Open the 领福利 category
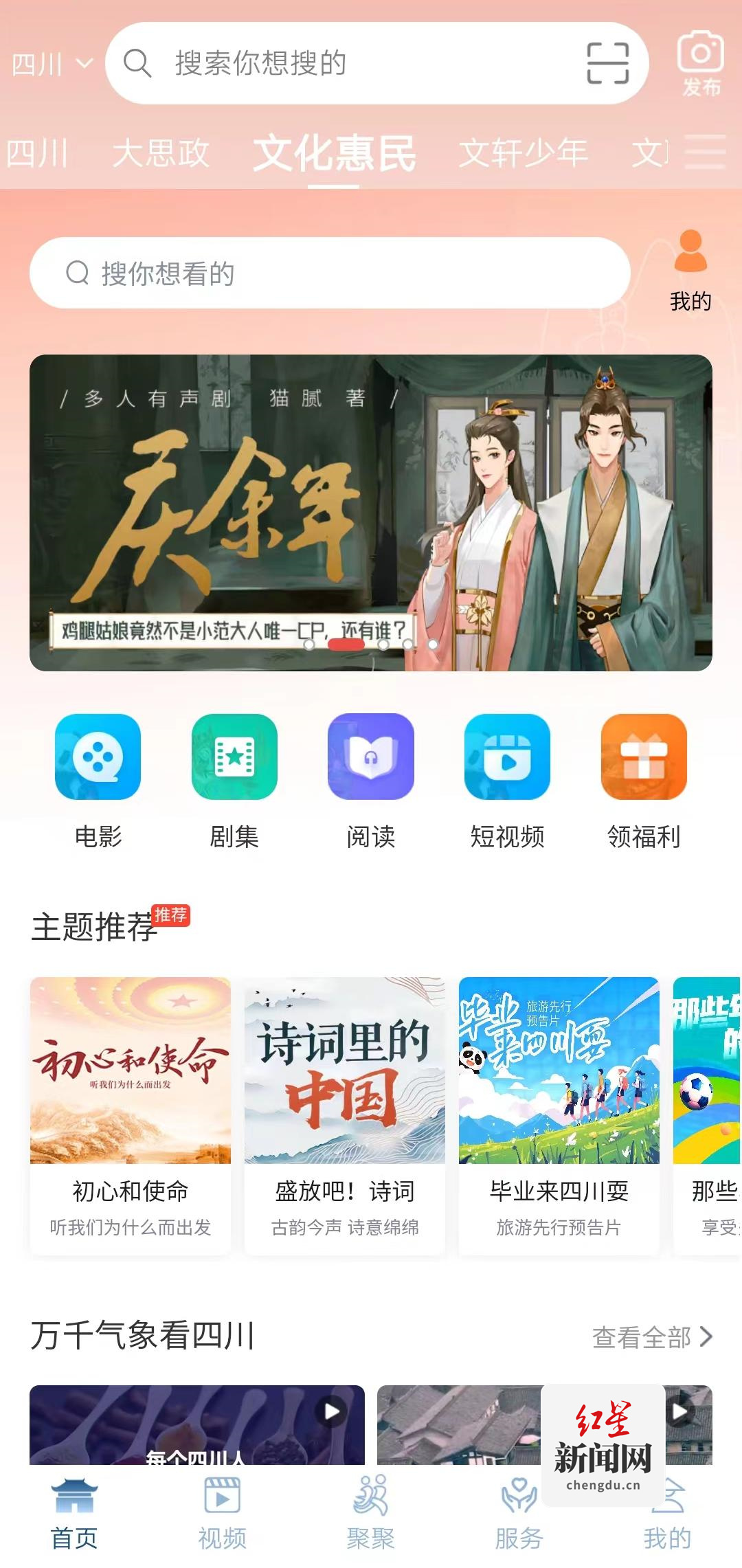 point(644,781)
